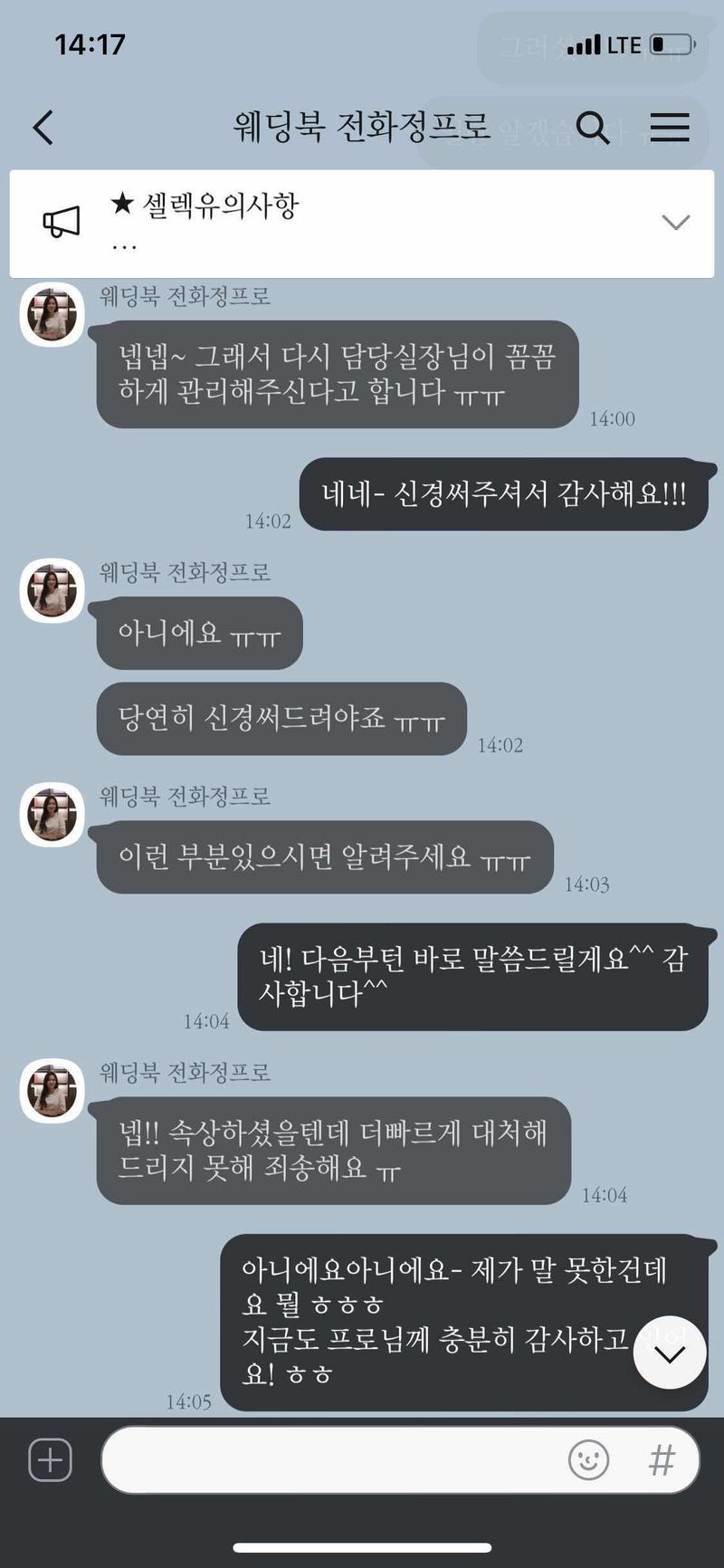Open the chat room hamburger menu
The width and height of the screenshot is (724, 1568).
[670, 128]
